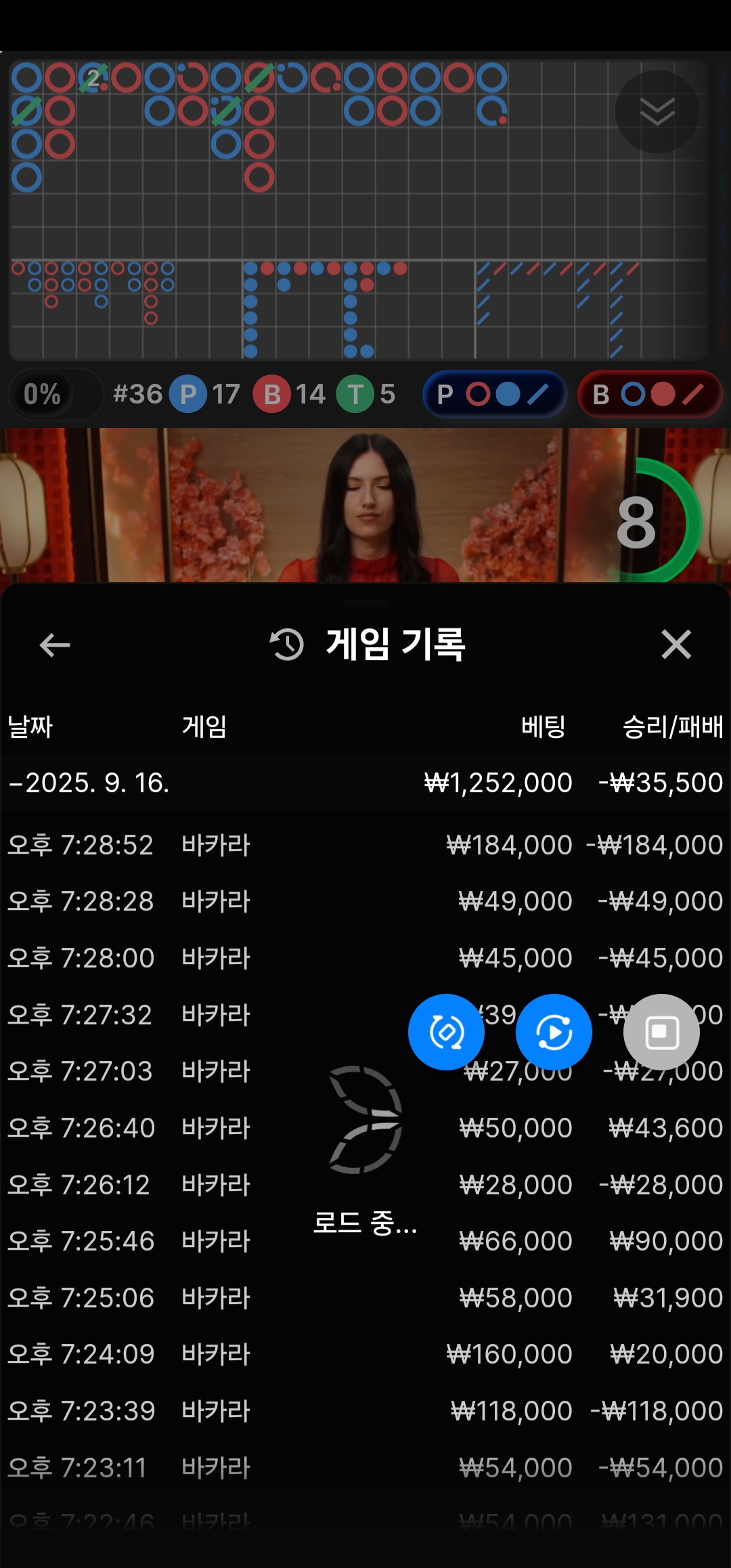The height and width of the screenshot is (1568, 731).
Task: Open the 오후 7:26:40 baccarat record
Action: coord(203,1128)
